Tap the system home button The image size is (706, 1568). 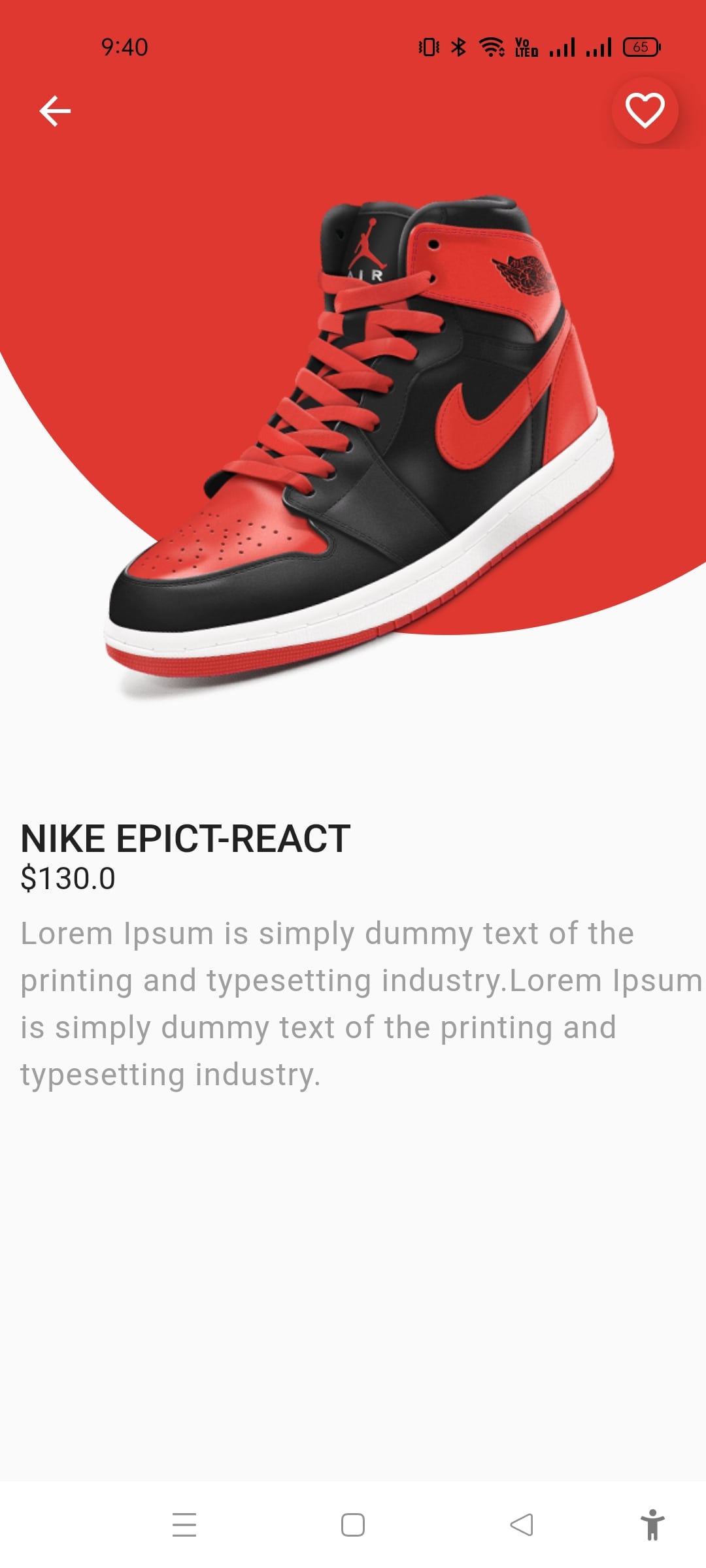tap(353, 1525)
